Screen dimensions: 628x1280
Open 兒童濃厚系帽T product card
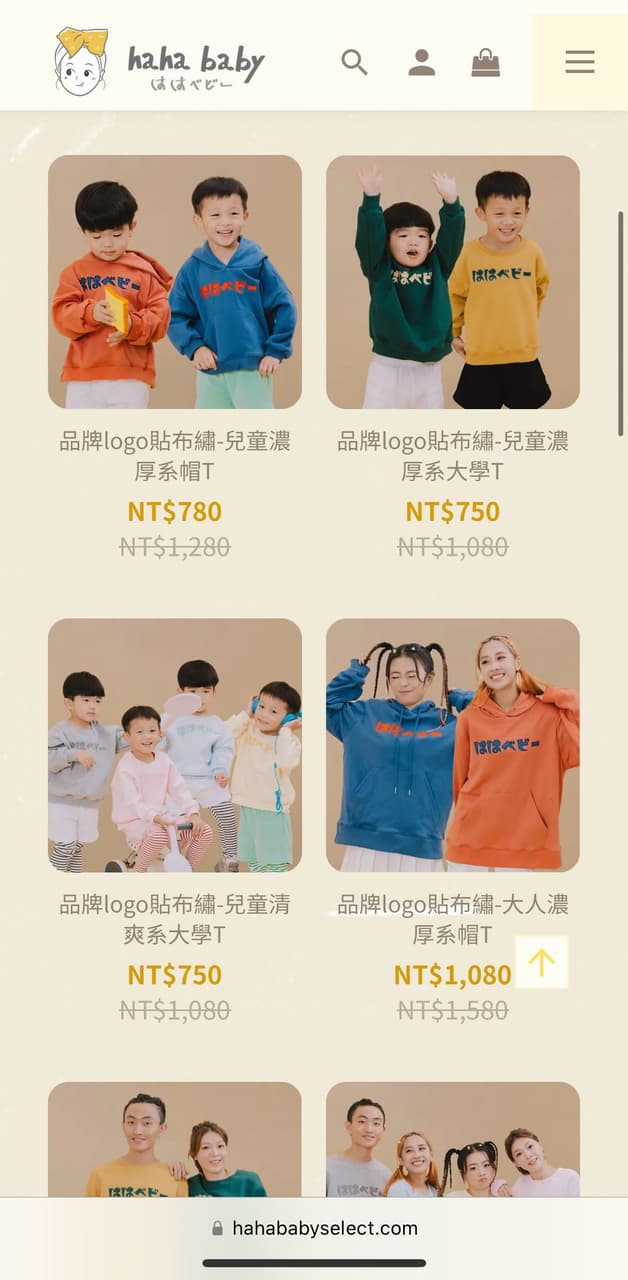(175, 282)
